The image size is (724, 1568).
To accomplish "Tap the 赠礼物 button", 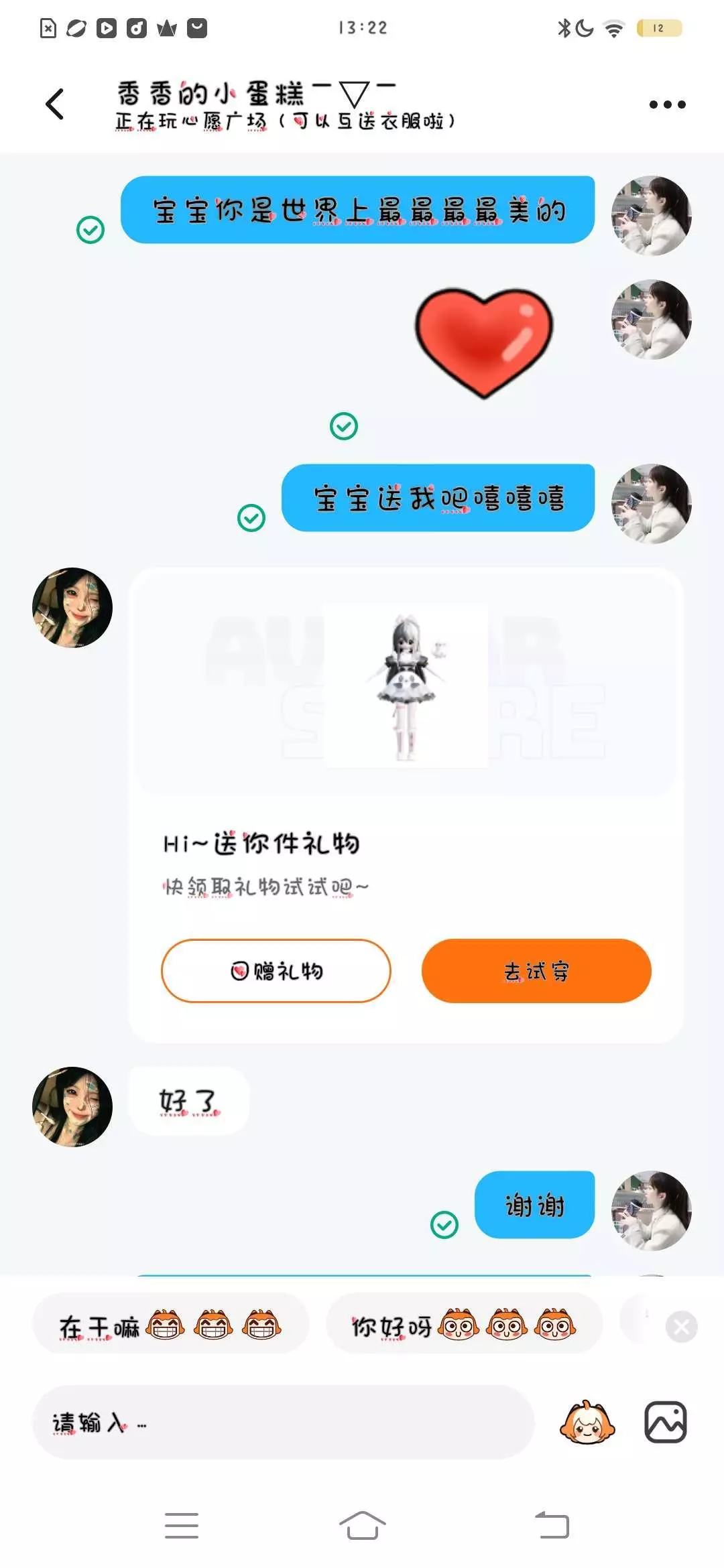I will tap(276, 971).
